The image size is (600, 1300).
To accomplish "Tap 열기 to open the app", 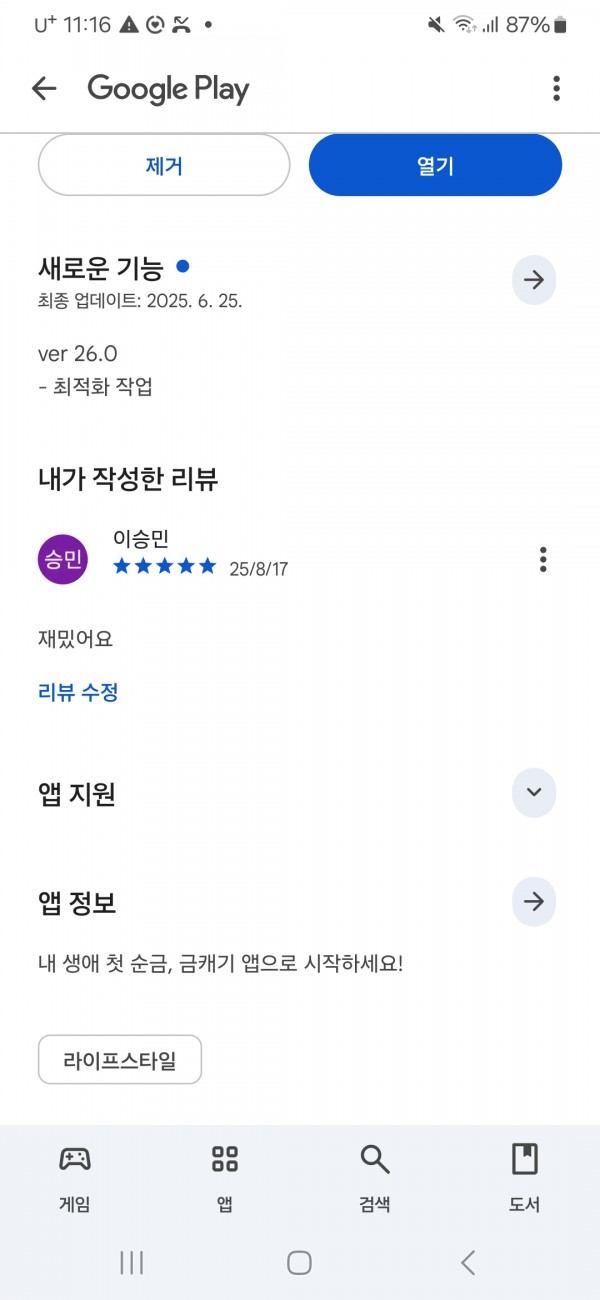I will [x=435, y=166].
